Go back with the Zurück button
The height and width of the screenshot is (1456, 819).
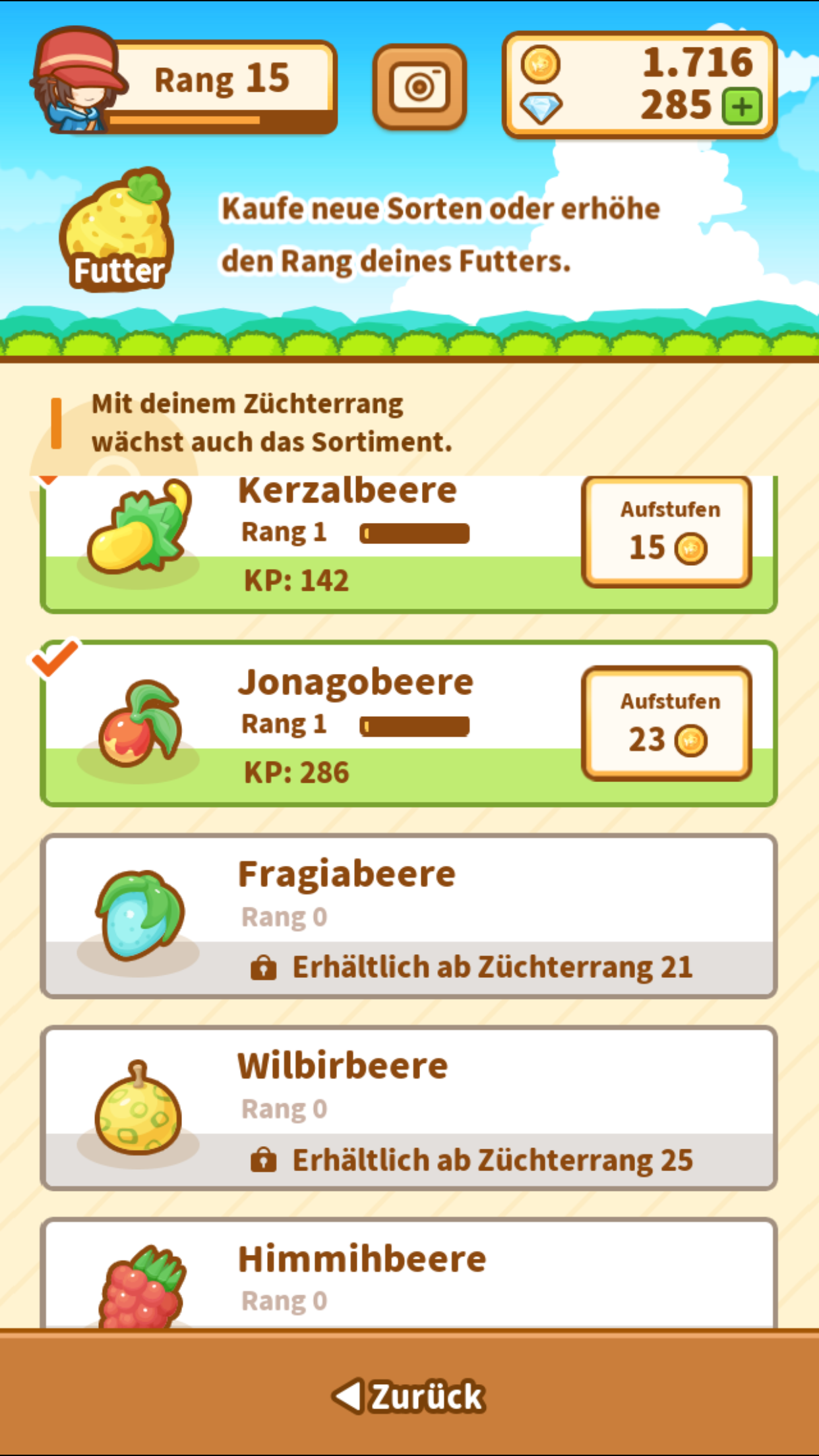(x=409, y=1395)
